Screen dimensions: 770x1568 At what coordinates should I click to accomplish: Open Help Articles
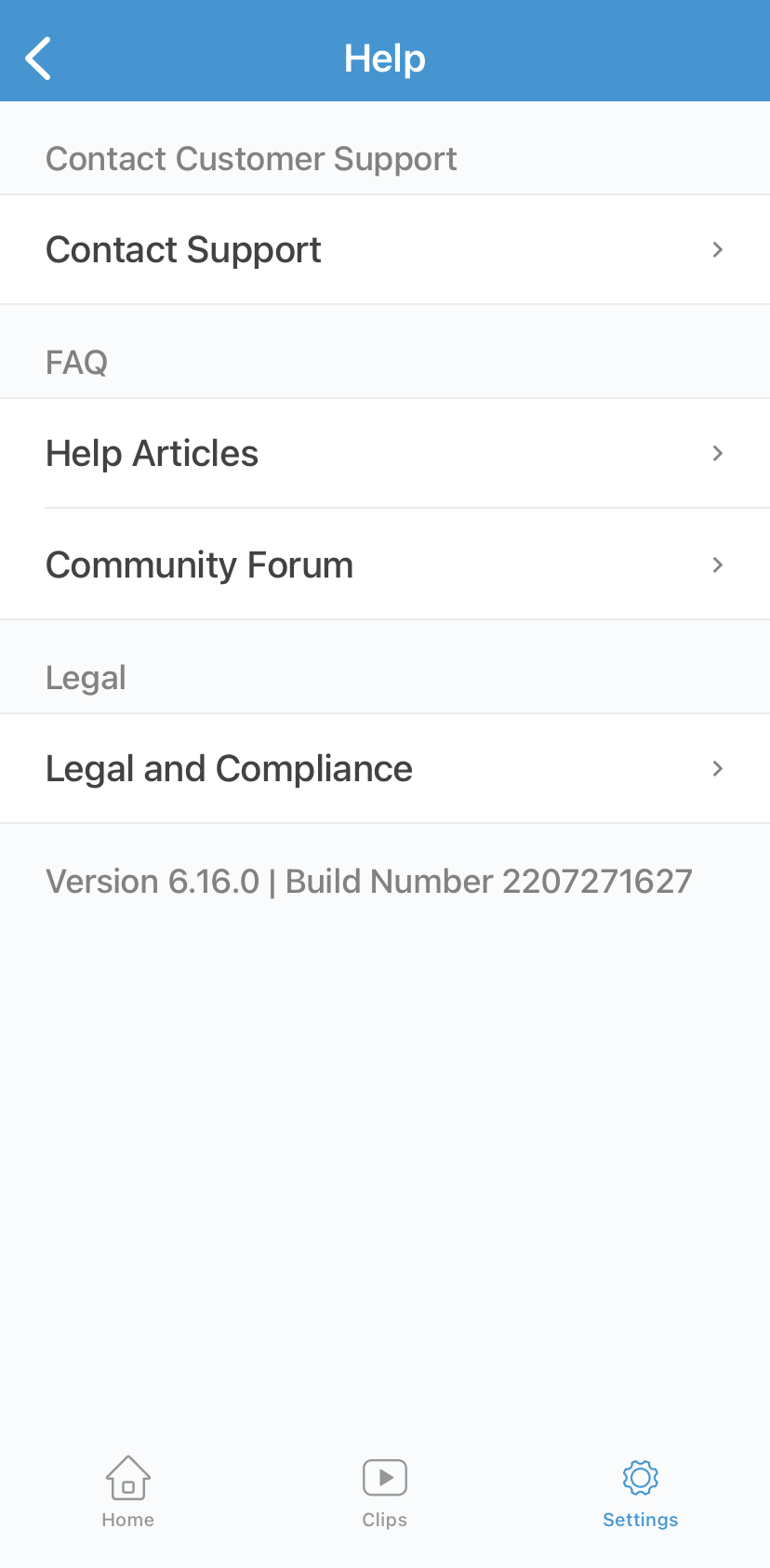coord(384,454)
